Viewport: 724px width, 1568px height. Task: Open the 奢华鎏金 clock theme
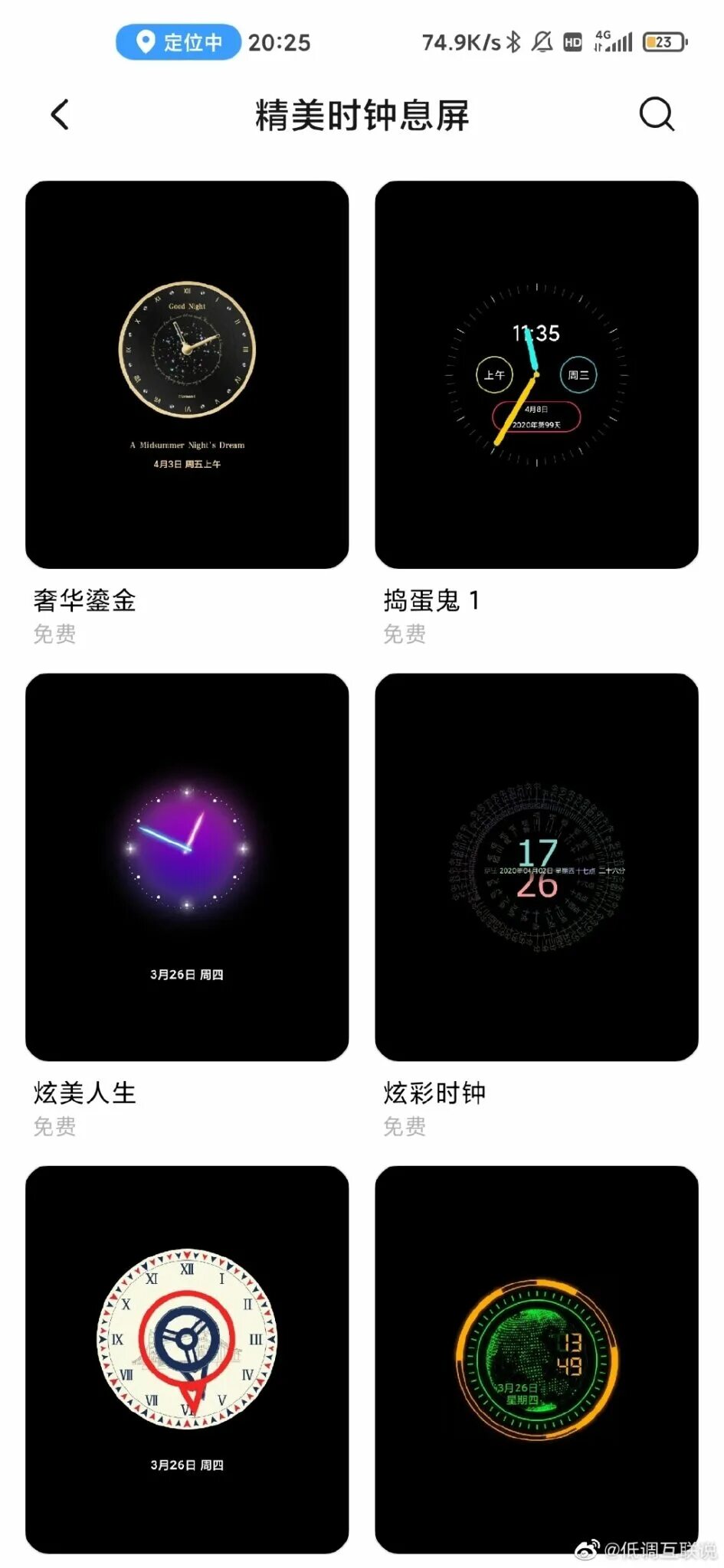[187, 374]
